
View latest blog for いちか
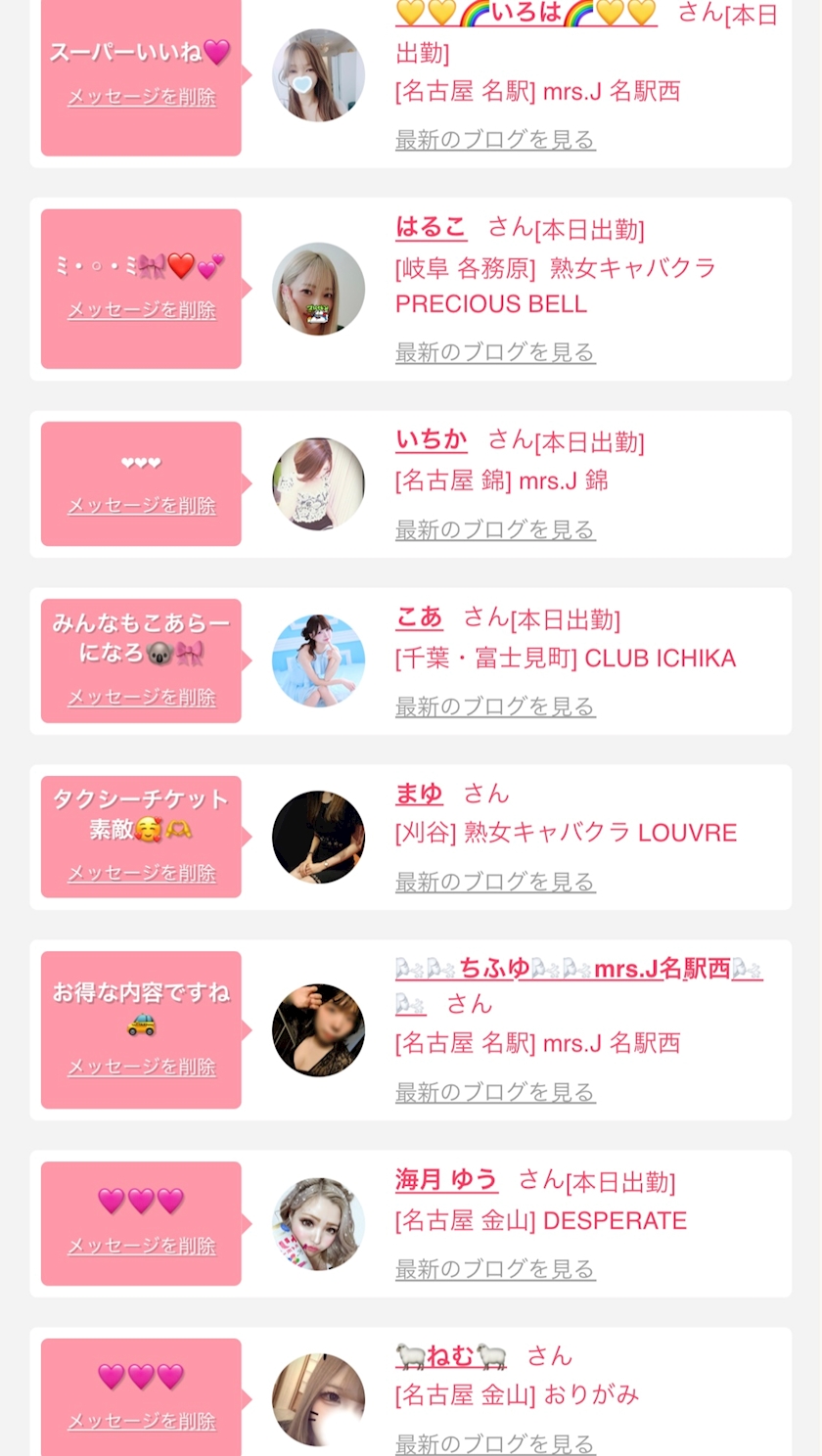(495, 529)
